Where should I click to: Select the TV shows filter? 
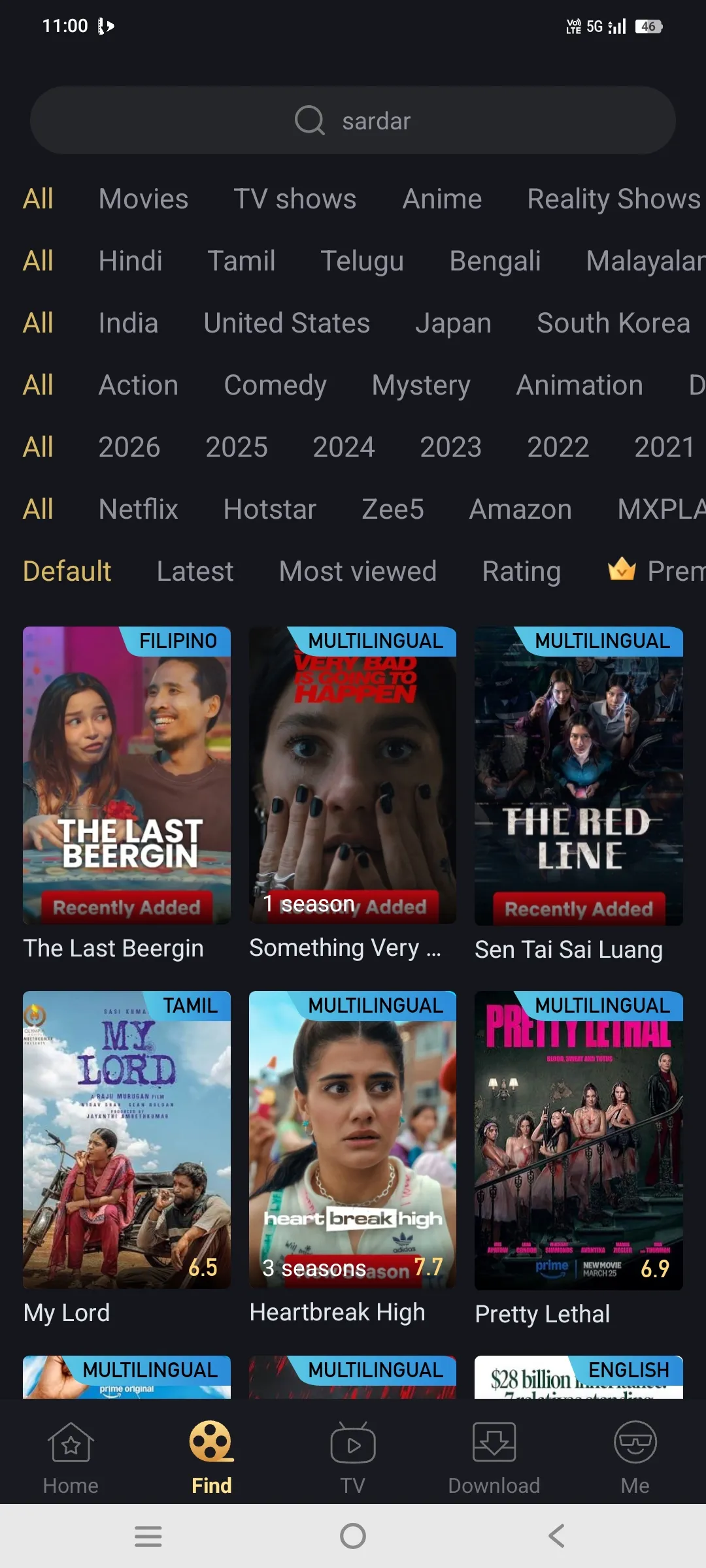coord(295,199)
